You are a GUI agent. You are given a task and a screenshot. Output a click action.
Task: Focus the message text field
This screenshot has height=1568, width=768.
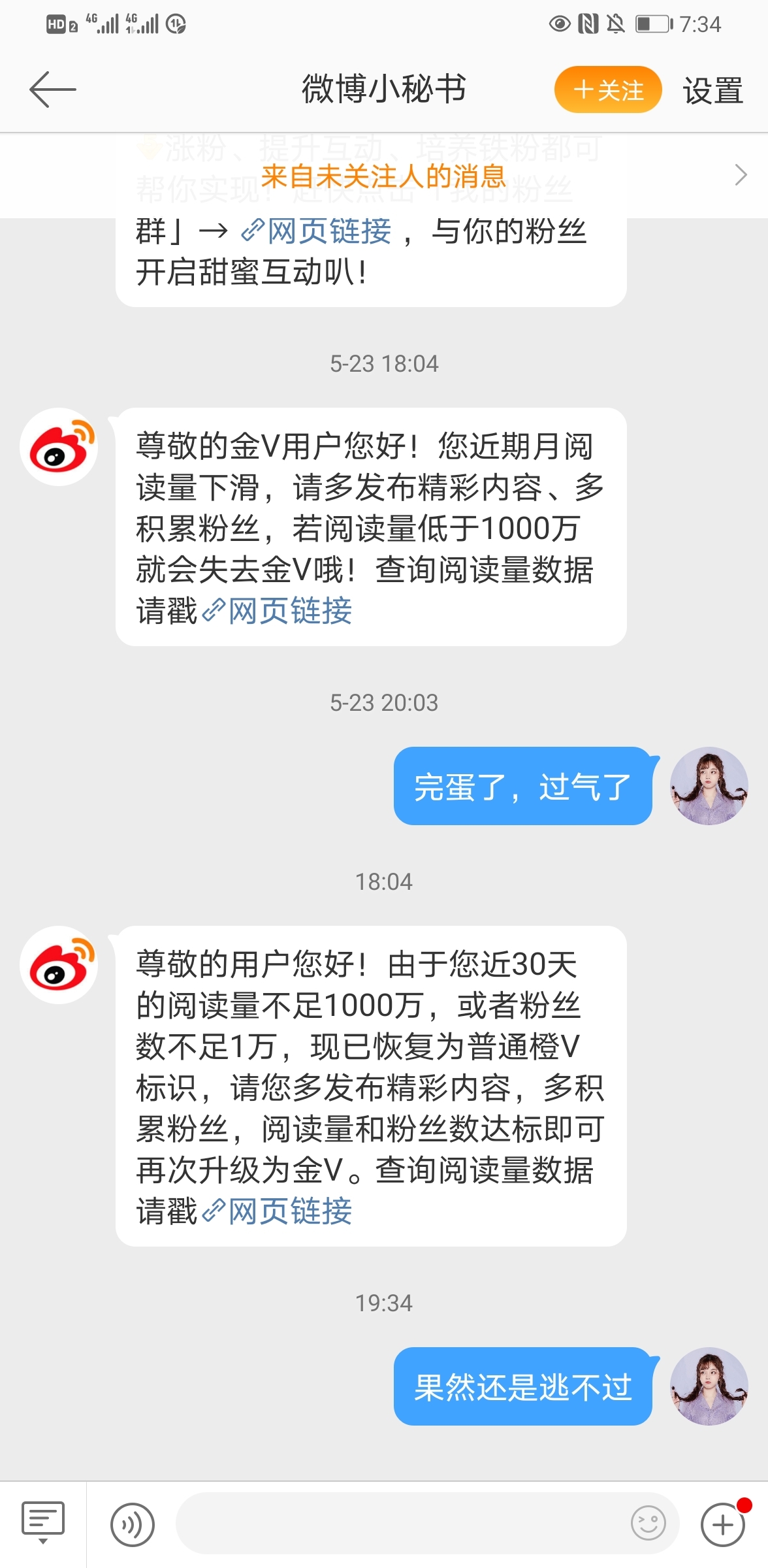pos(398,1524)
